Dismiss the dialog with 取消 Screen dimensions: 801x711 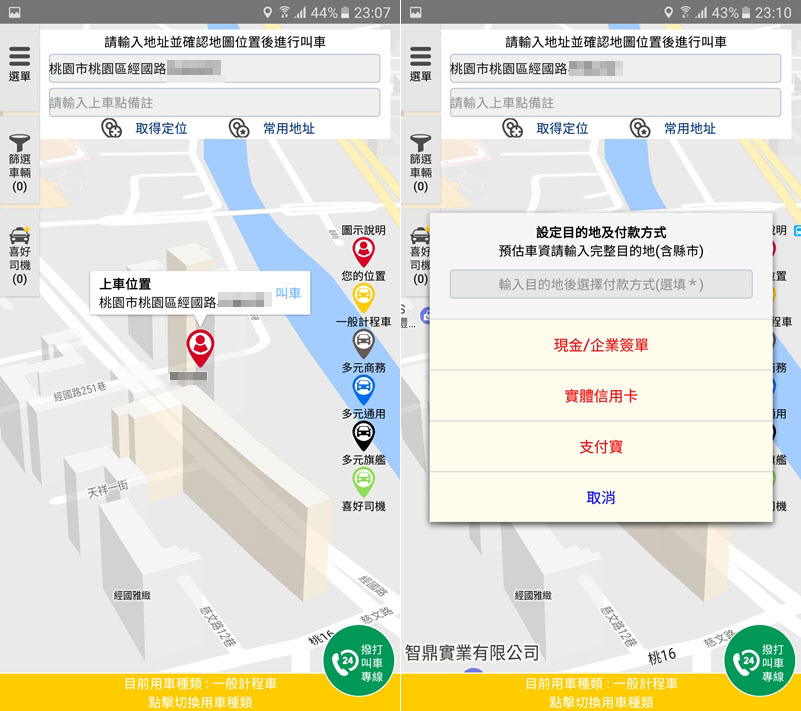(601, 497)
